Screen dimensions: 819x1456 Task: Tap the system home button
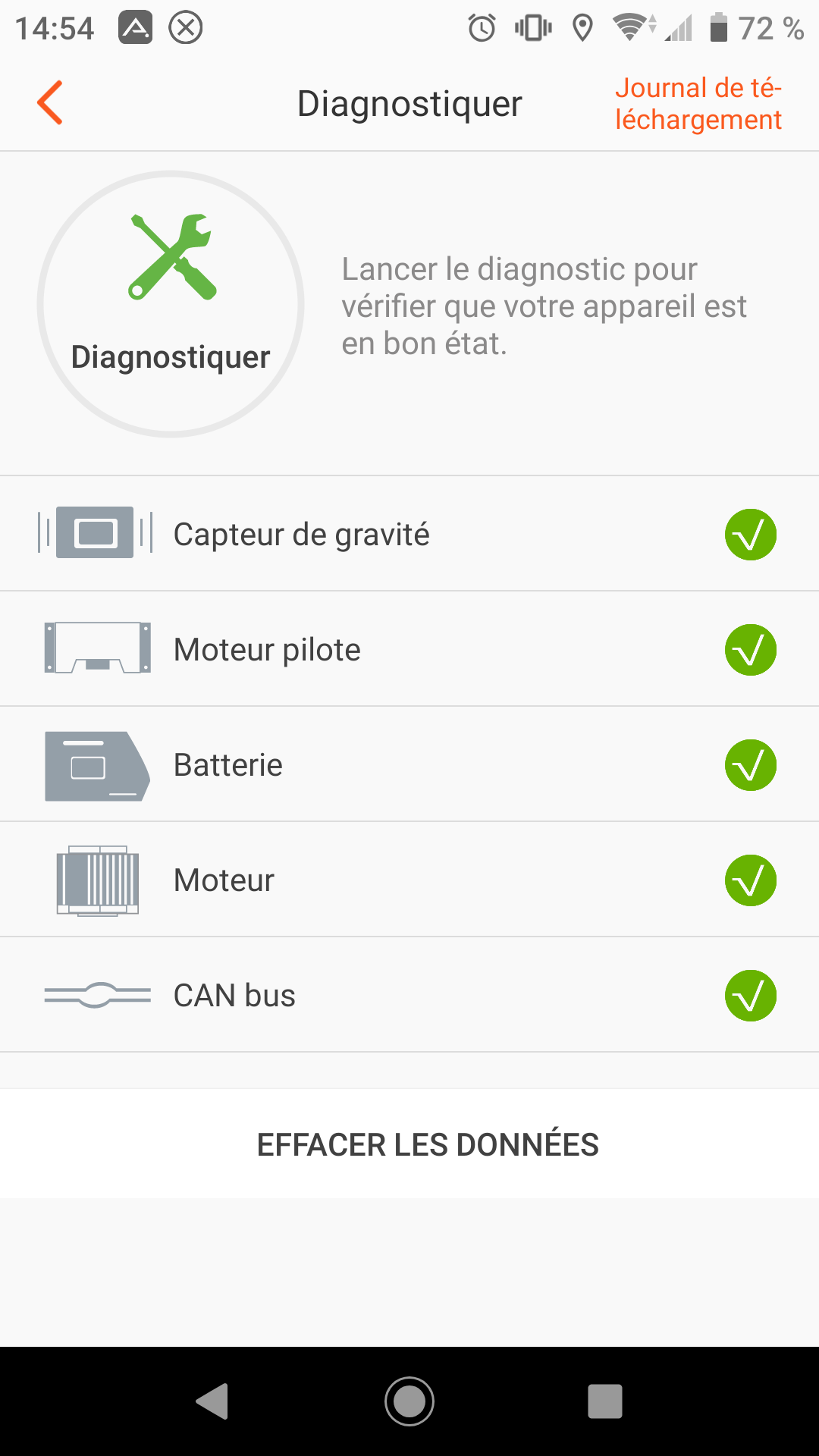[x=409, y=1401]
